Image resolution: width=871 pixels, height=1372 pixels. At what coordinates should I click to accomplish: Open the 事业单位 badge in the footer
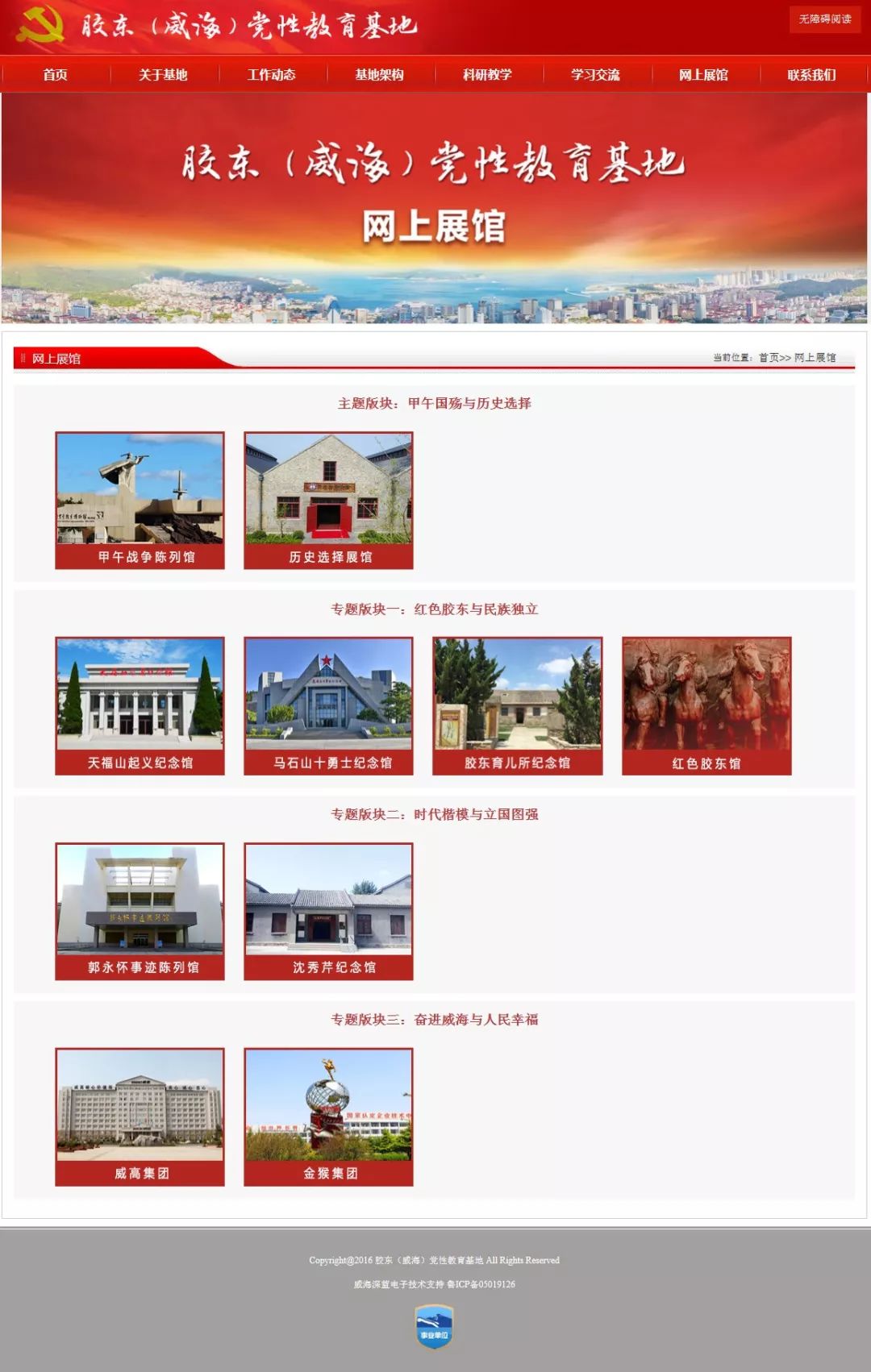coord(434,1326)
